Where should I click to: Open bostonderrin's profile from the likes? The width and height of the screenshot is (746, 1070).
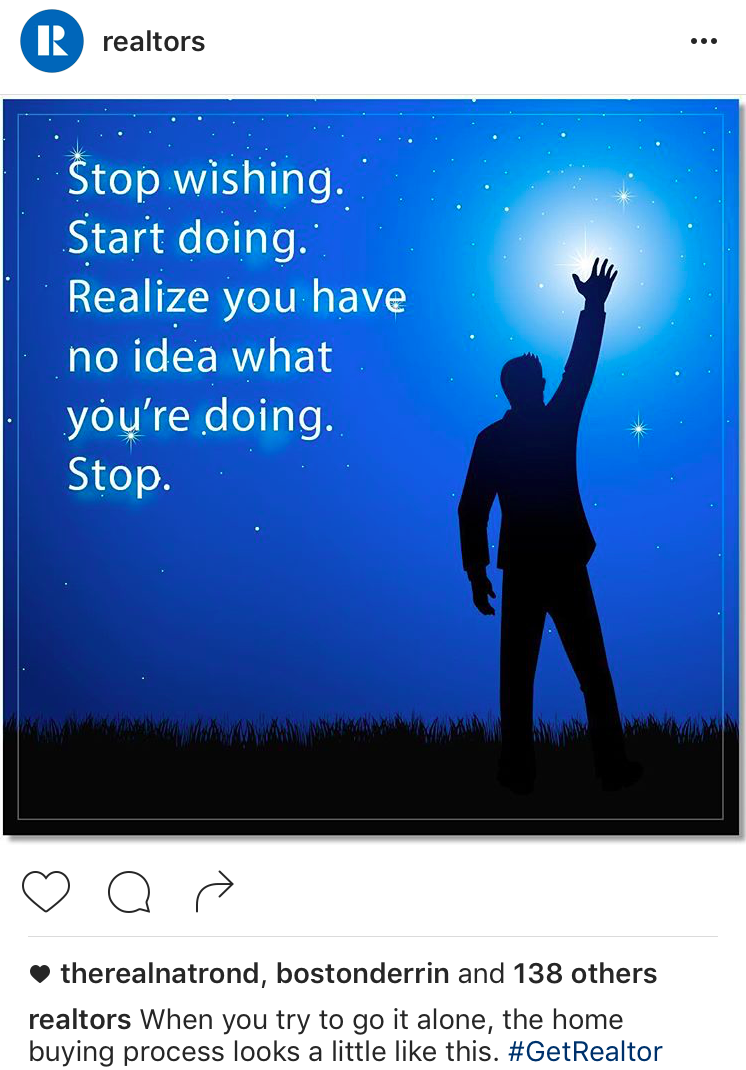[x=362, y=973]
